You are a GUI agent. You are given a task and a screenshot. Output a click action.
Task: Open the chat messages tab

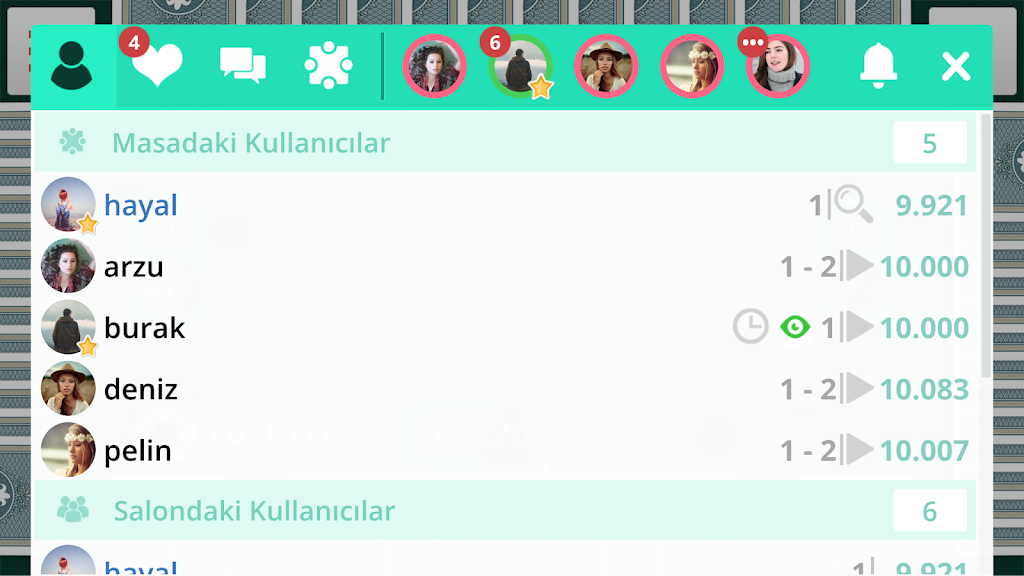pos(243,67)
